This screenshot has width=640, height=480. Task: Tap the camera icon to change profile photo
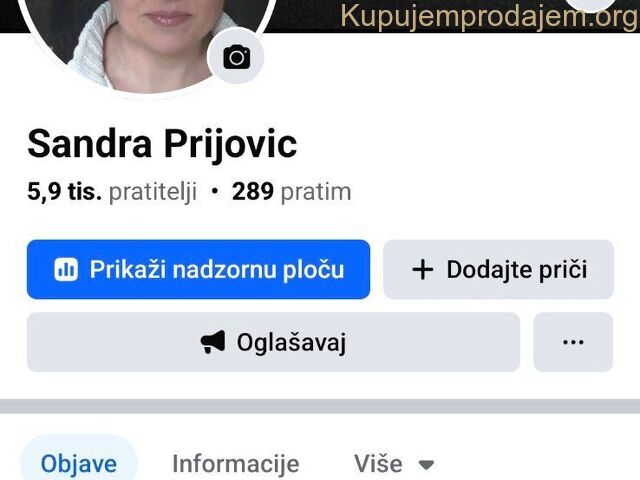click(237, 57)
